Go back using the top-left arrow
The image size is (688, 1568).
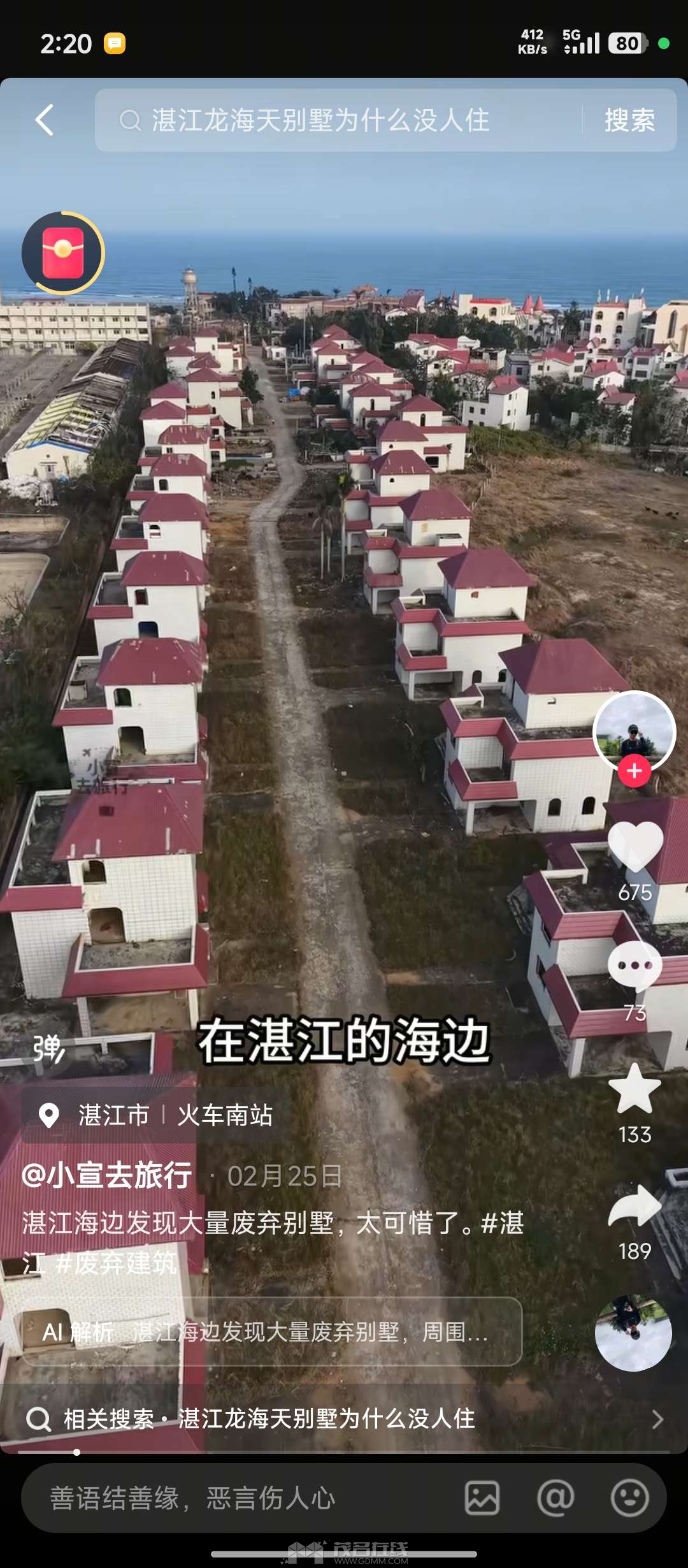(x=45, y=120)
